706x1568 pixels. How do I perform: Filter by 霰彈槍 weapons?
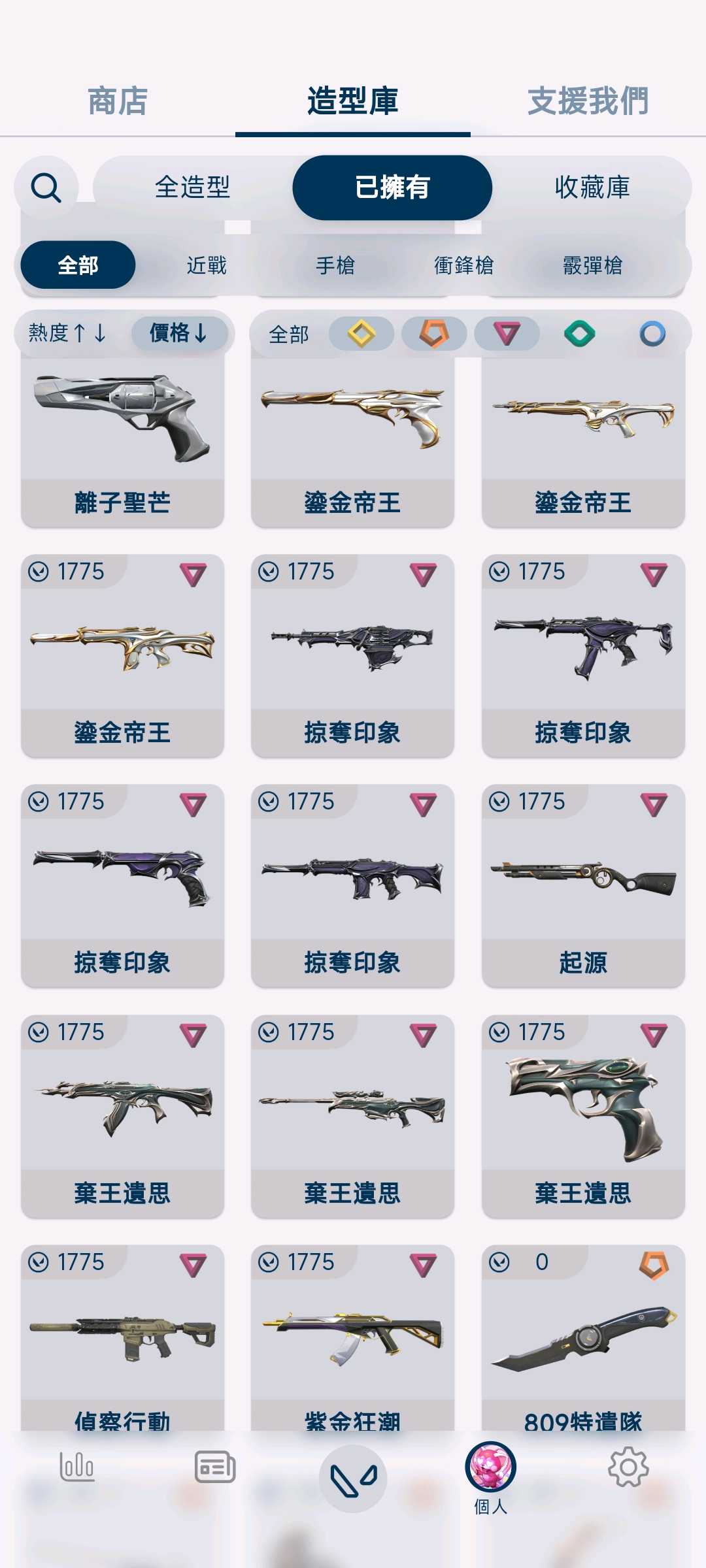[593, 265]
